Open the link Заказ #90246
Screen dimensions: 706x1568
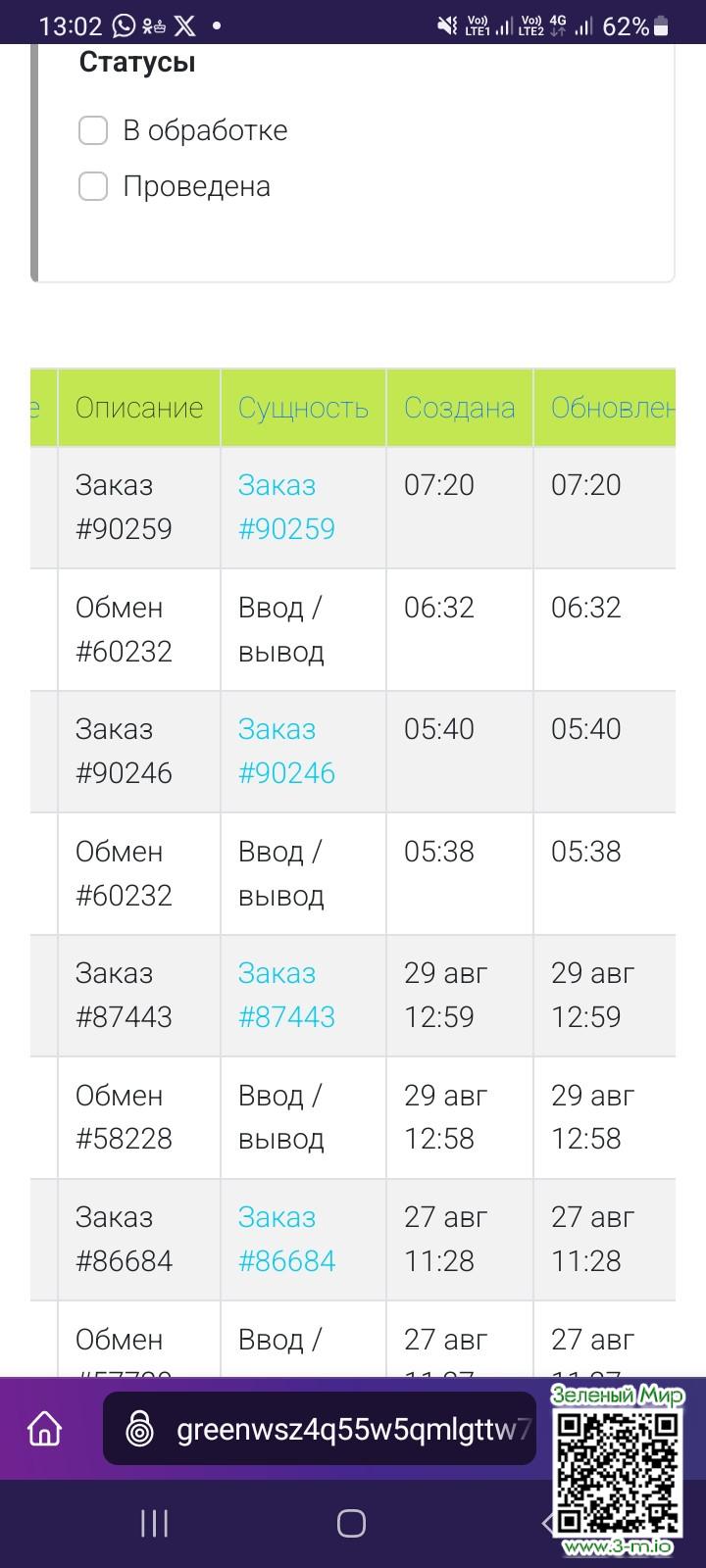(286, 751)
